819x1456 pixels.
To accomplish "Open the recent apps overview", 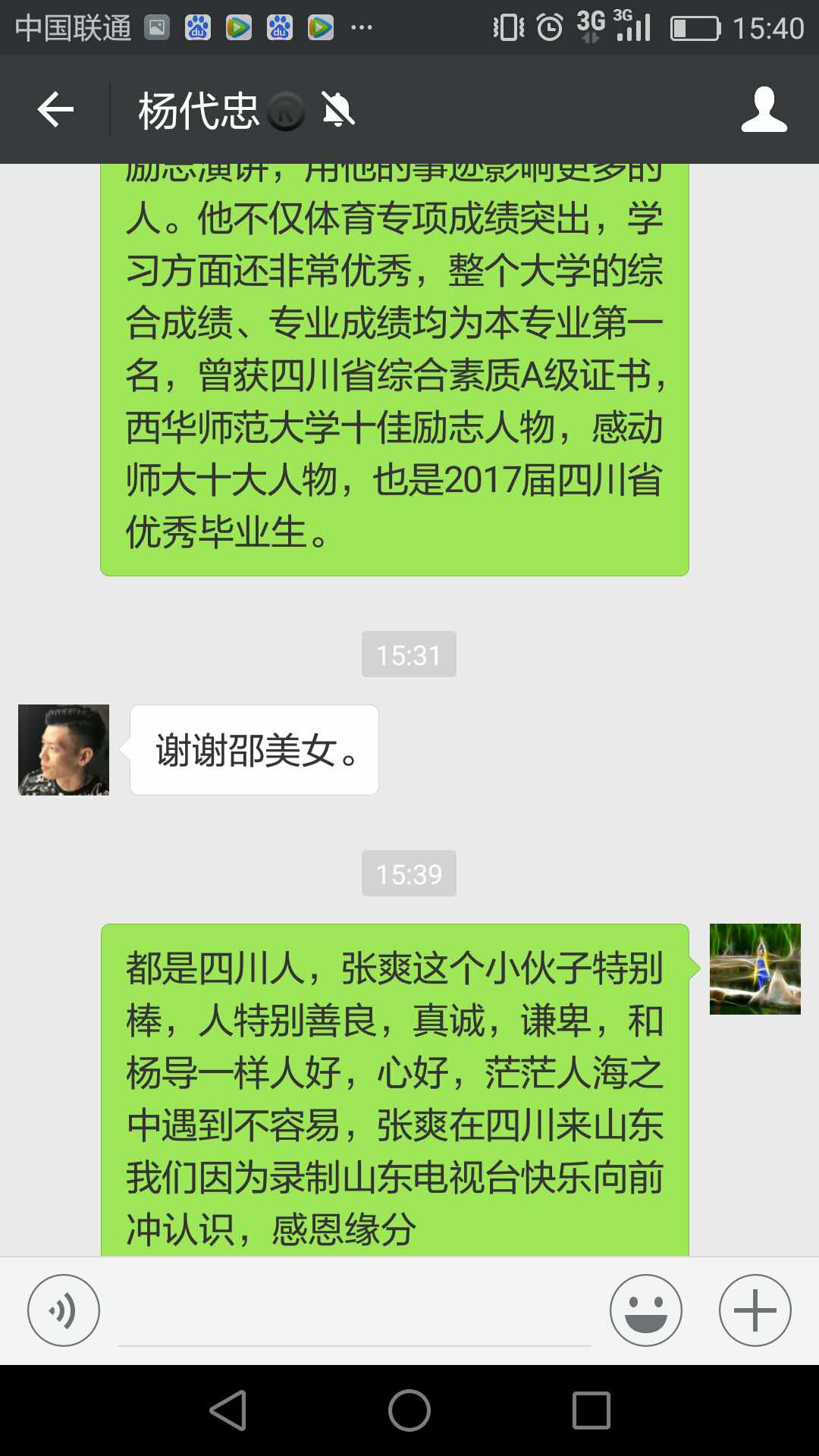I will (x=591, y=1410).
